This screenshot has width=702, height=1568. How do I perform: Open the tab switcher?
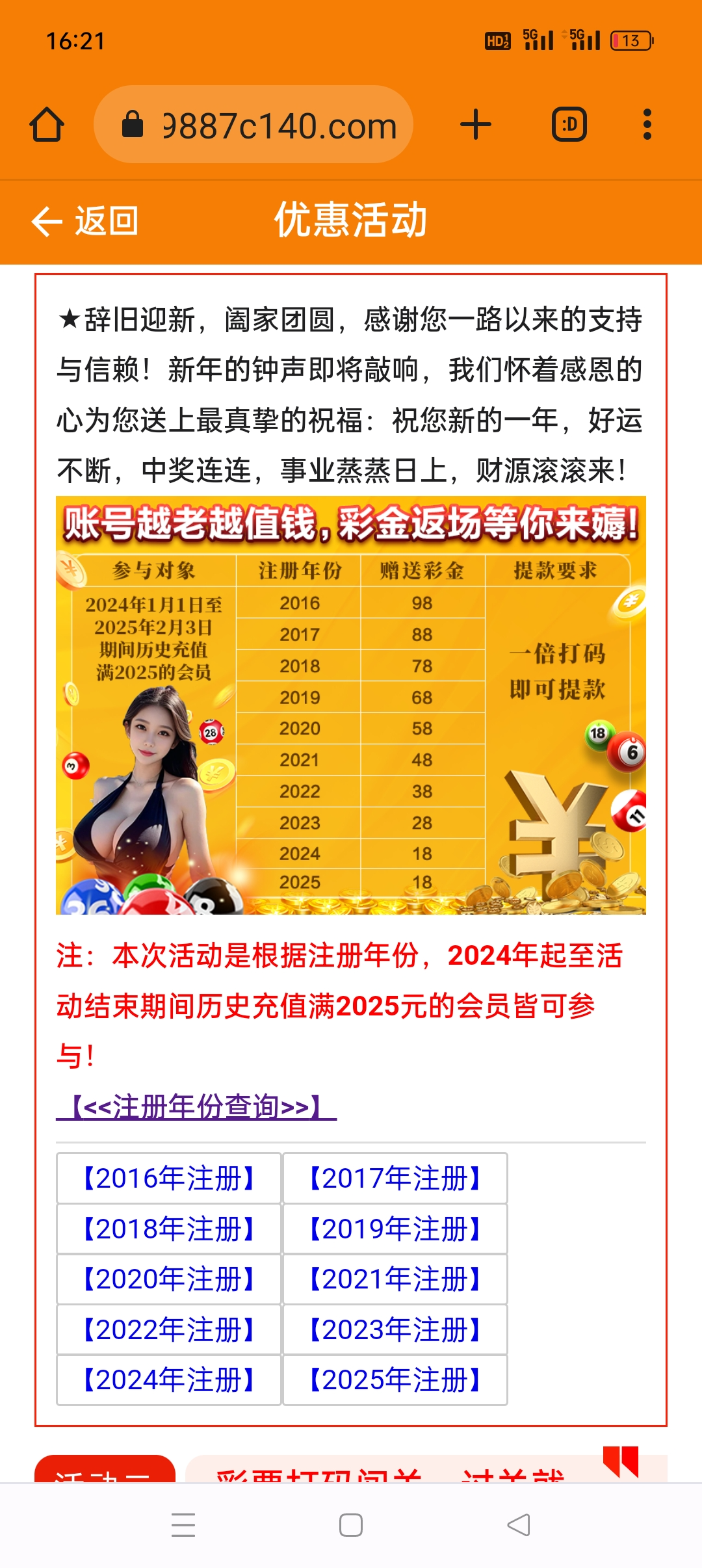(x=569, y=124)
